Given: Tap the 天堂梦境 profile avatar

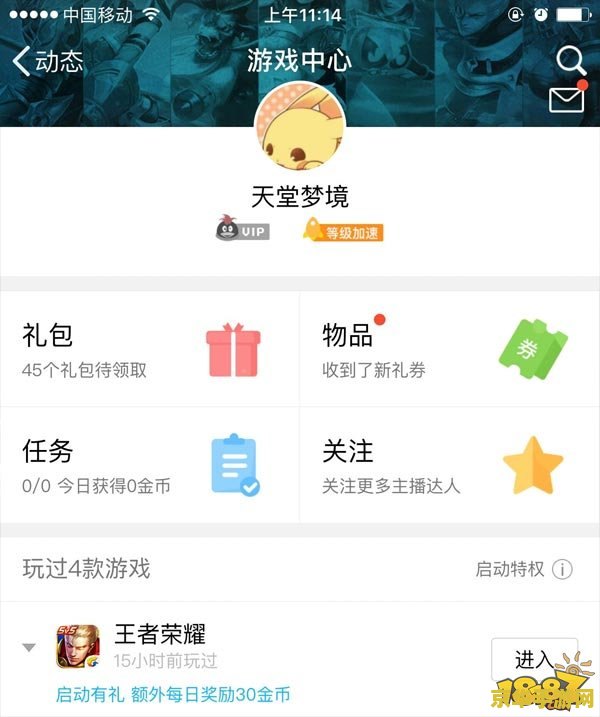Looking at the screenshot, I should pos(300,128).
